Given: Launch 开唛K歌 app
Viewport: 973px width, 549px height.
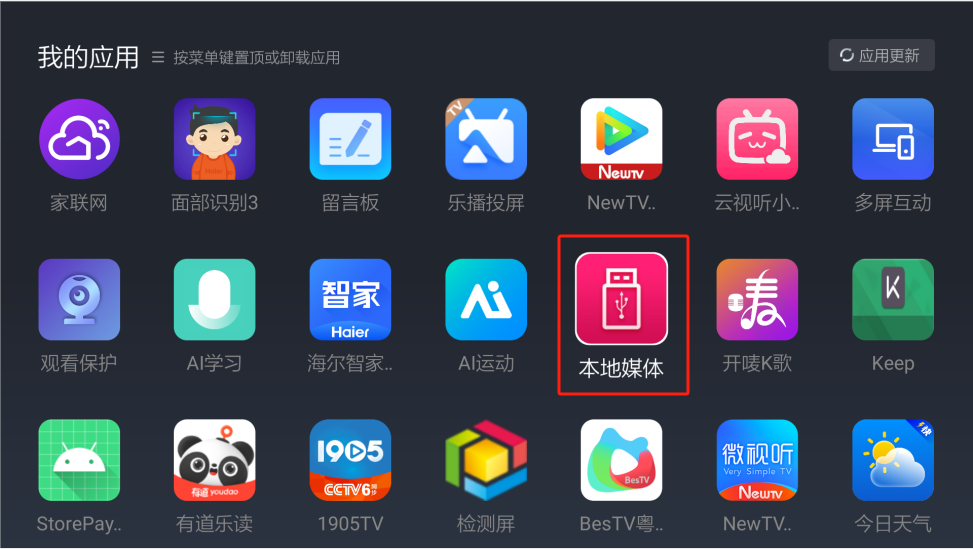Looking at the screenshot, I should 757,300.
